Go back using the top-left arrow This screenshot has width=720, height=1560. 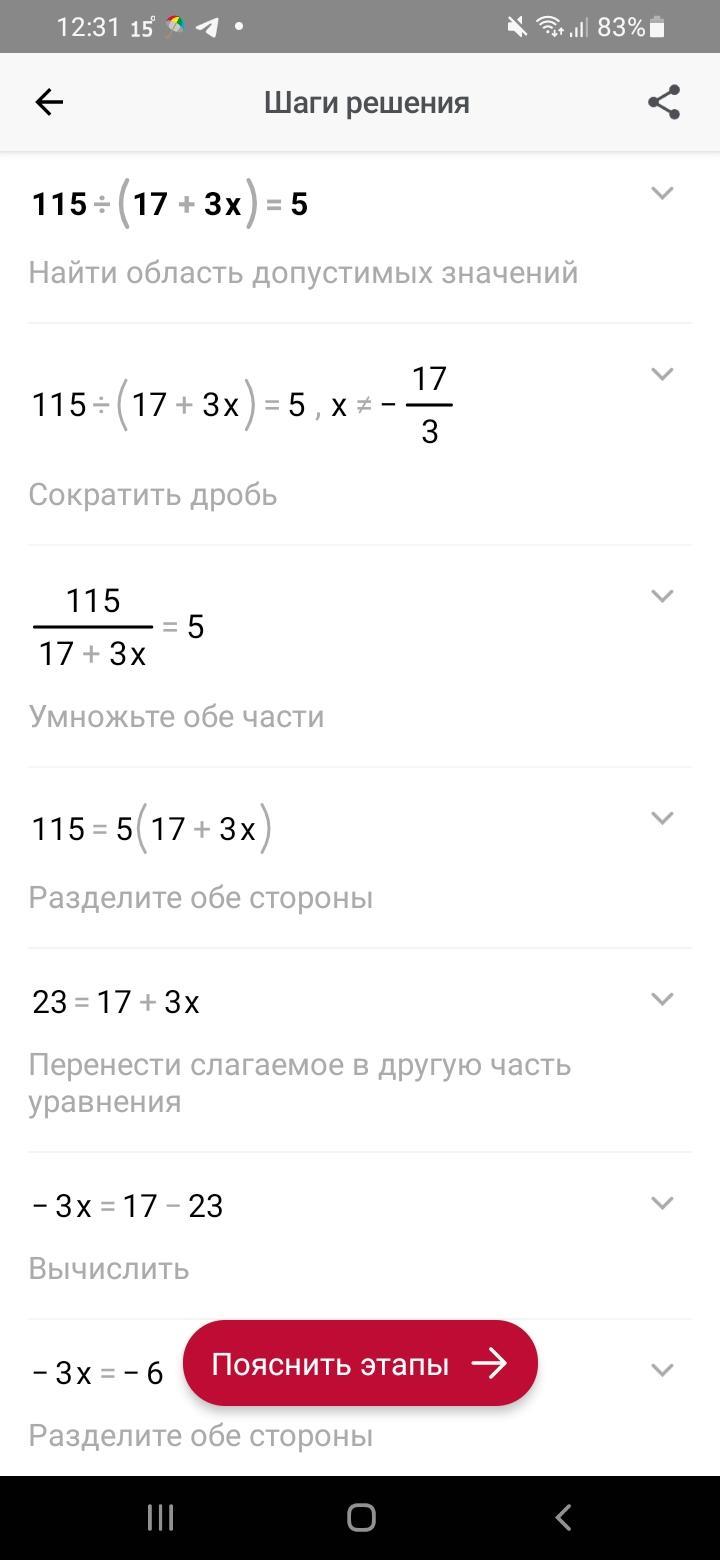[x=49, y=102]
